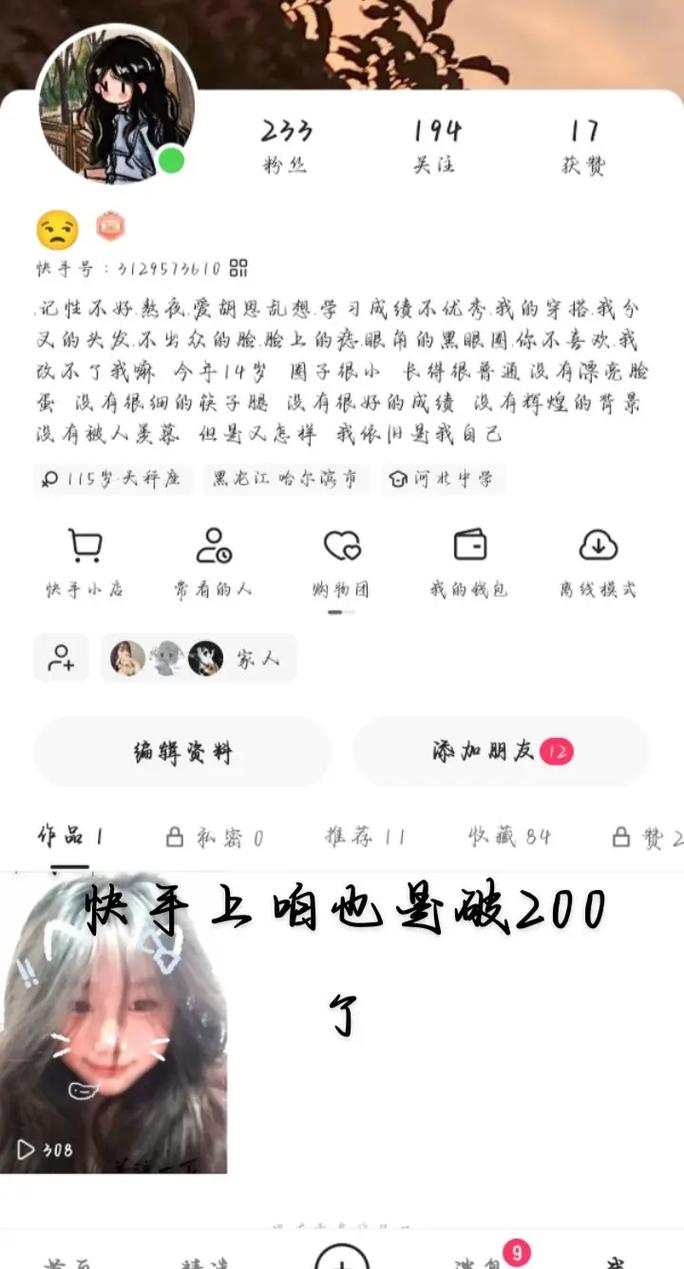Screen dimensions: 684x1269
Task: Switch to the 私密 private tab
Action: [x=215, y=838]
